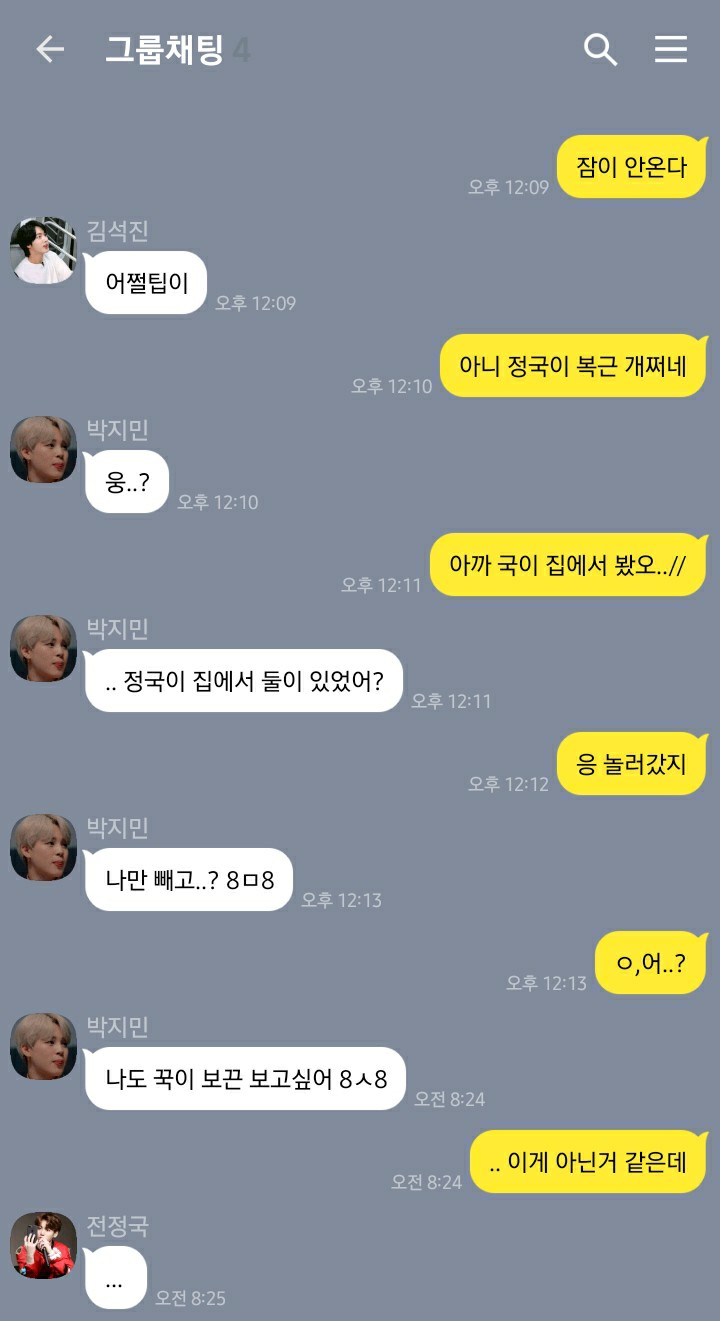This screenshot has height=1321, width=720.
Task: Tap the message .. 이게 아닌거 같은데
Action: pyautogui.click(x=589, y=1161)
